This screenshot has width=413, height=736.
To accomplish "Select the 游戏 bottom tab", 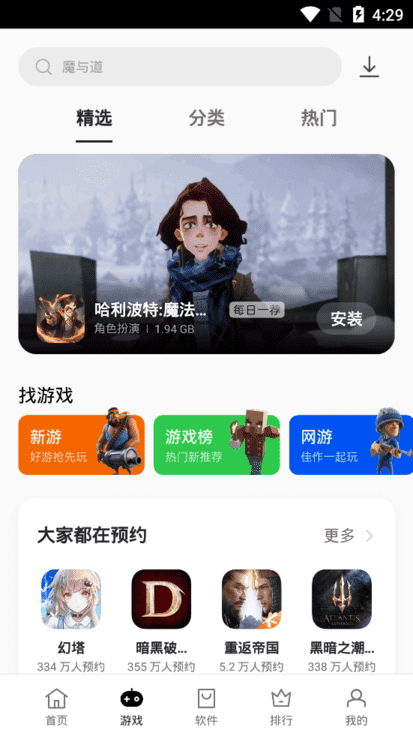I will coord(131,707).
